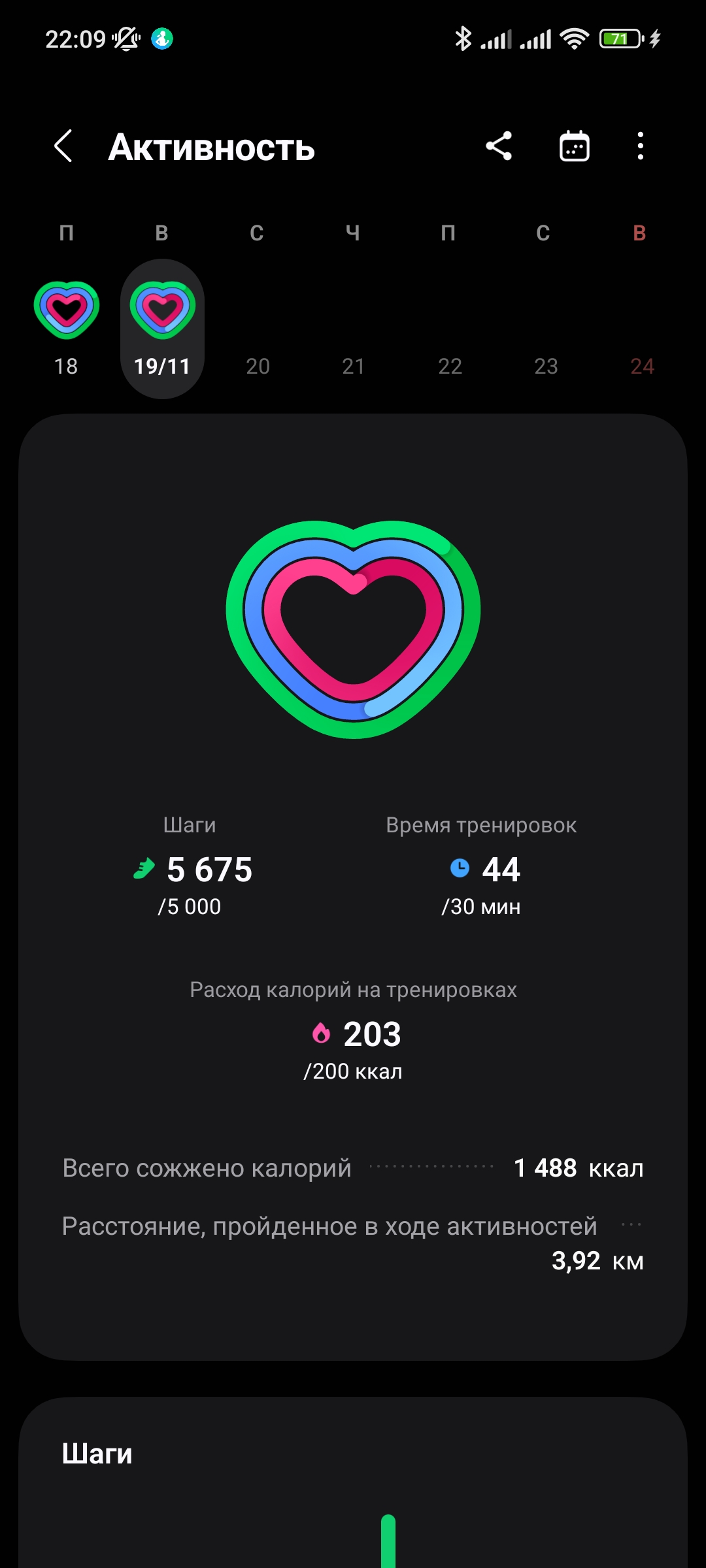Open the calendar date picker
The width and height of the screenshot is (706, 1568).
575,147
